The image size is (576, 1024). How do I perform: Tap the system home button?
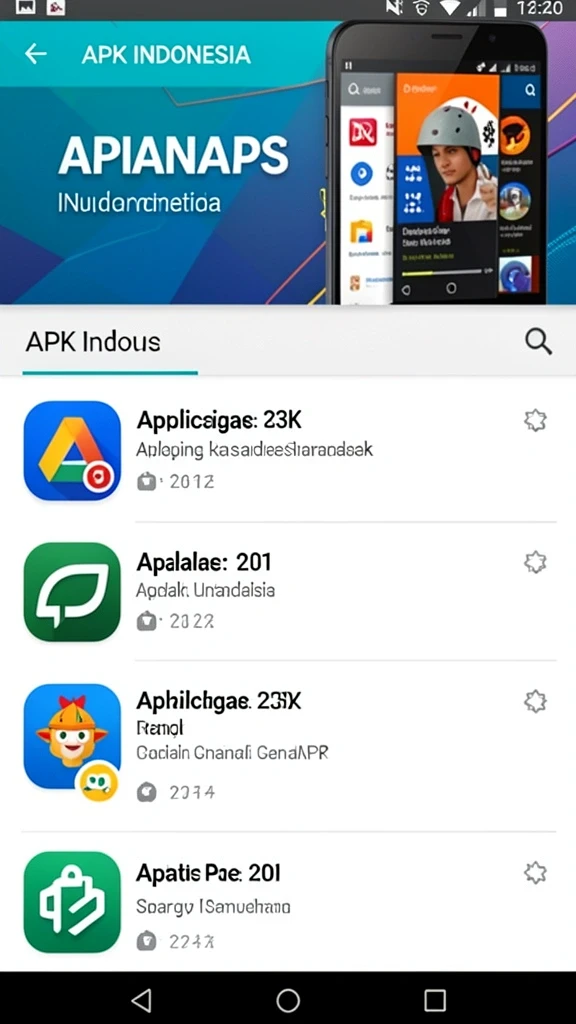[x=288, y=999]
